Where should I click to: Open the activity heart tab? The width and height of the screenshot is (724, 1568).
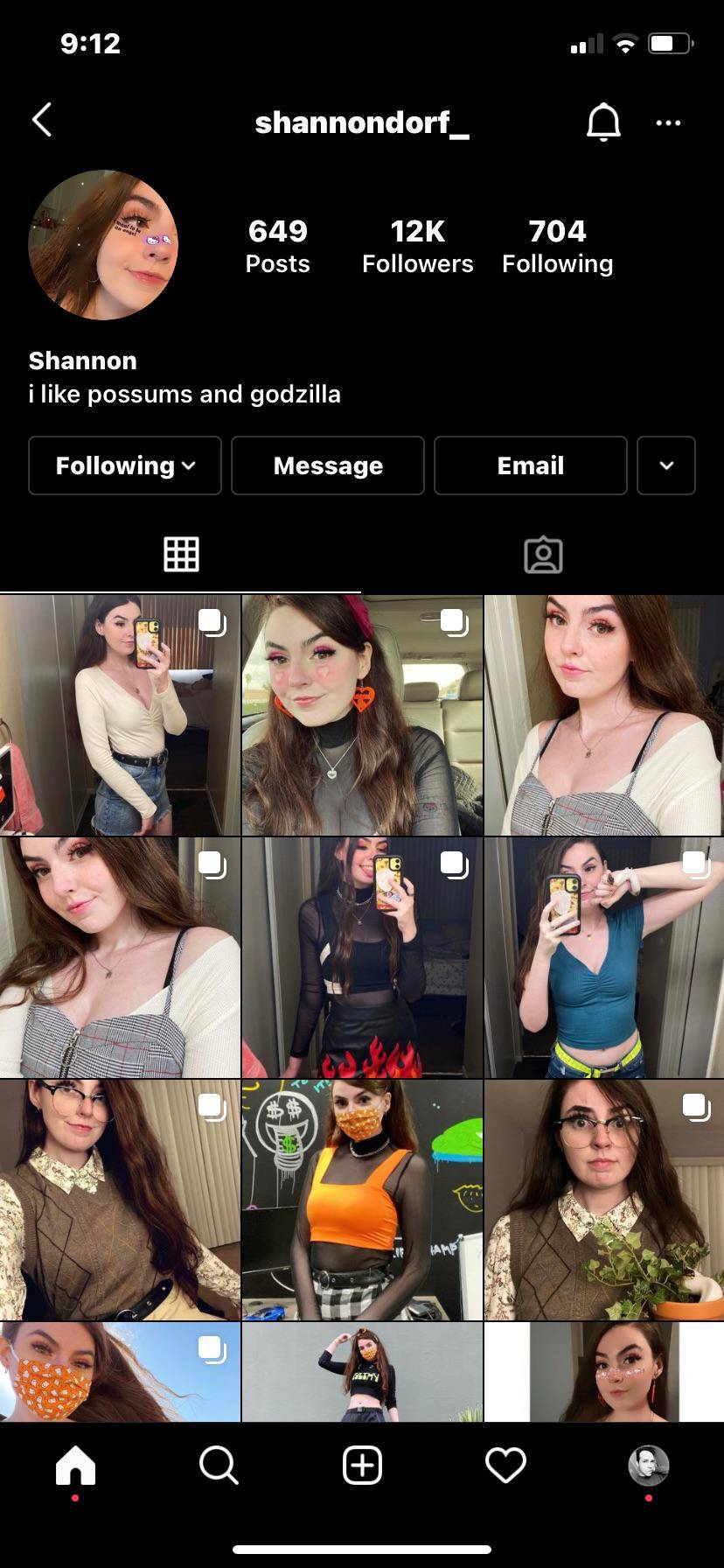coord(505,1465)
